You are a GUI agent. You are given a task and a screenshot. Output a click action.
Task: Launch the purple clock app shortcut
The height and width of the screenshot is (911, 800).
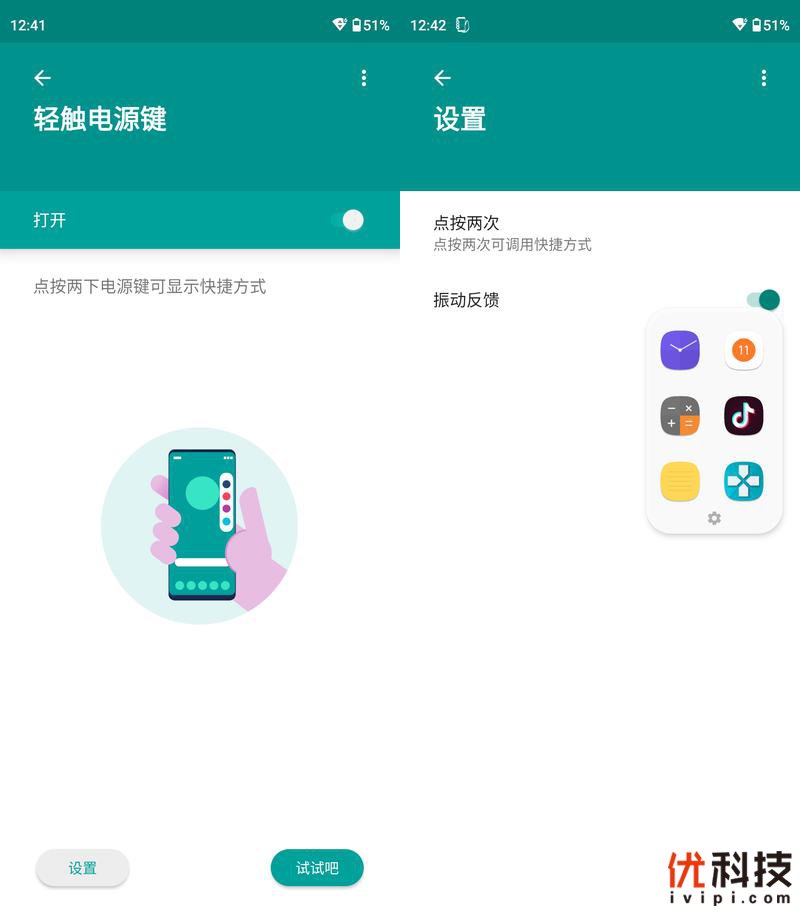[x=680, y=350]
